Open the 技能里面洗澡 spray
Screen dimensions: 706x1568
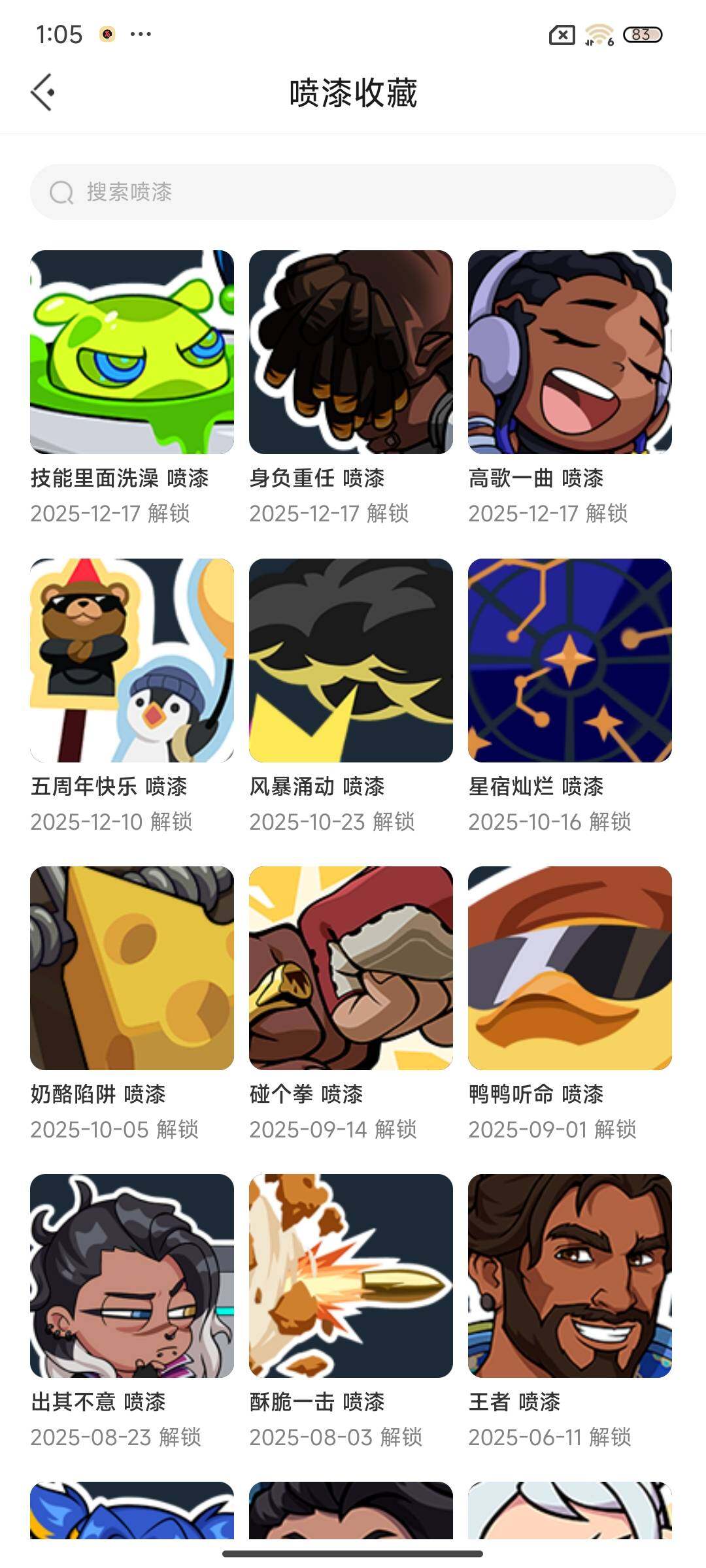132,352
